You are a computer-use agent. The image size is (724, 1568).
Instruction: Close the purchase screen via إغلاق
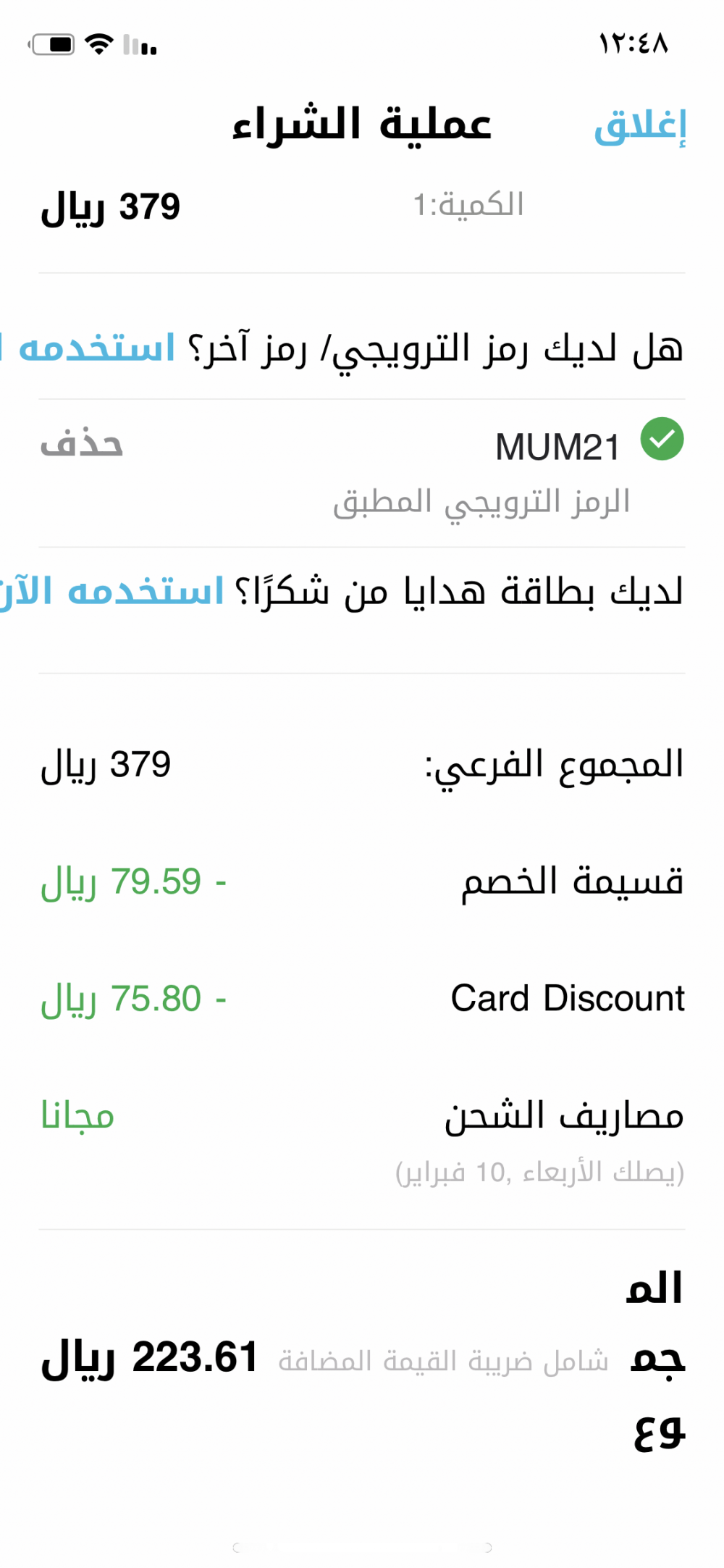(640, 126)
